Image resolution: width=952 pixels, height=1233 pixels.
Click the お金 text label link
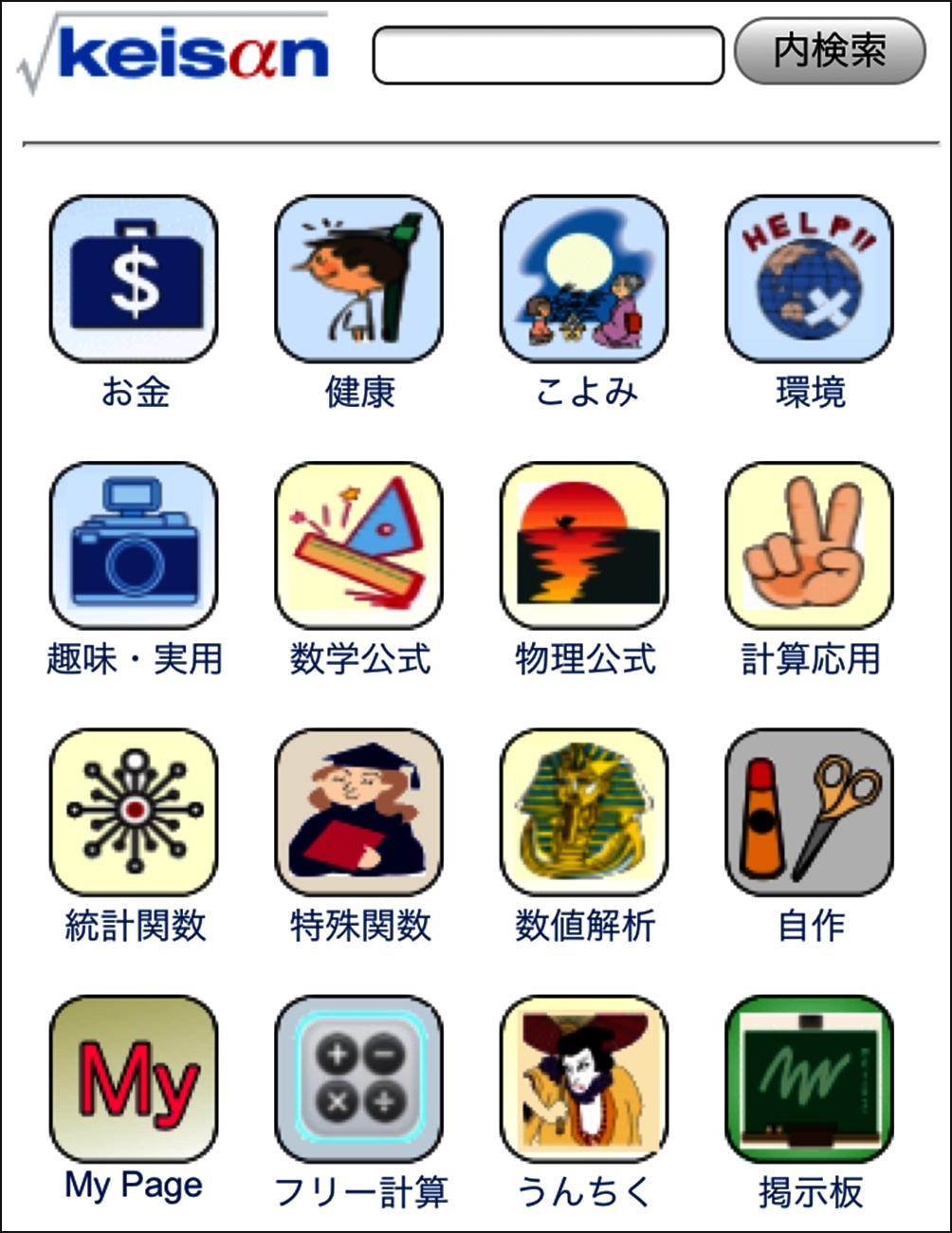point(134,389)
